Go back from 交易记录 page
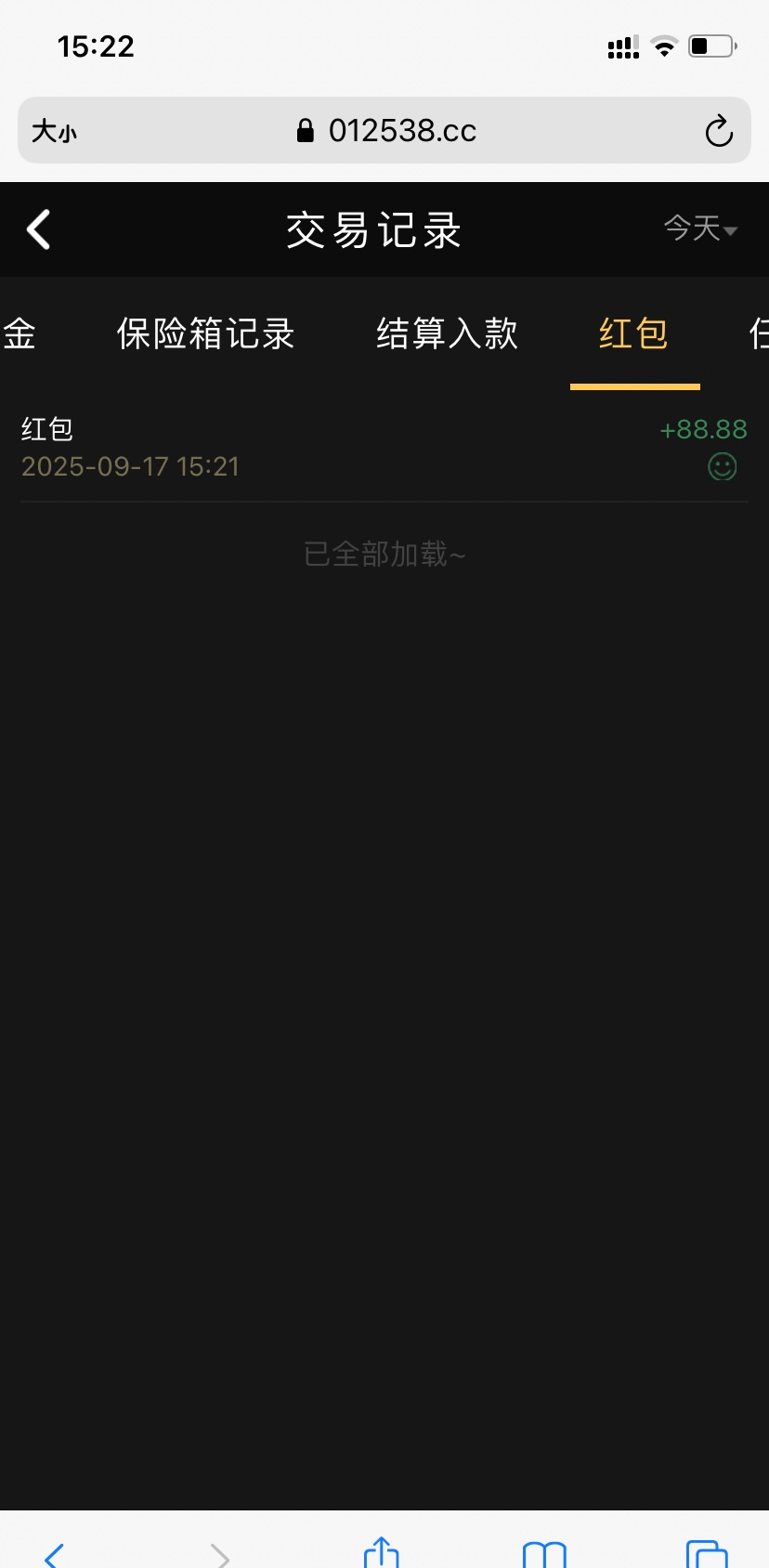Image resolution: width=769 pixels, height=1568 pixels. point(39,229)
